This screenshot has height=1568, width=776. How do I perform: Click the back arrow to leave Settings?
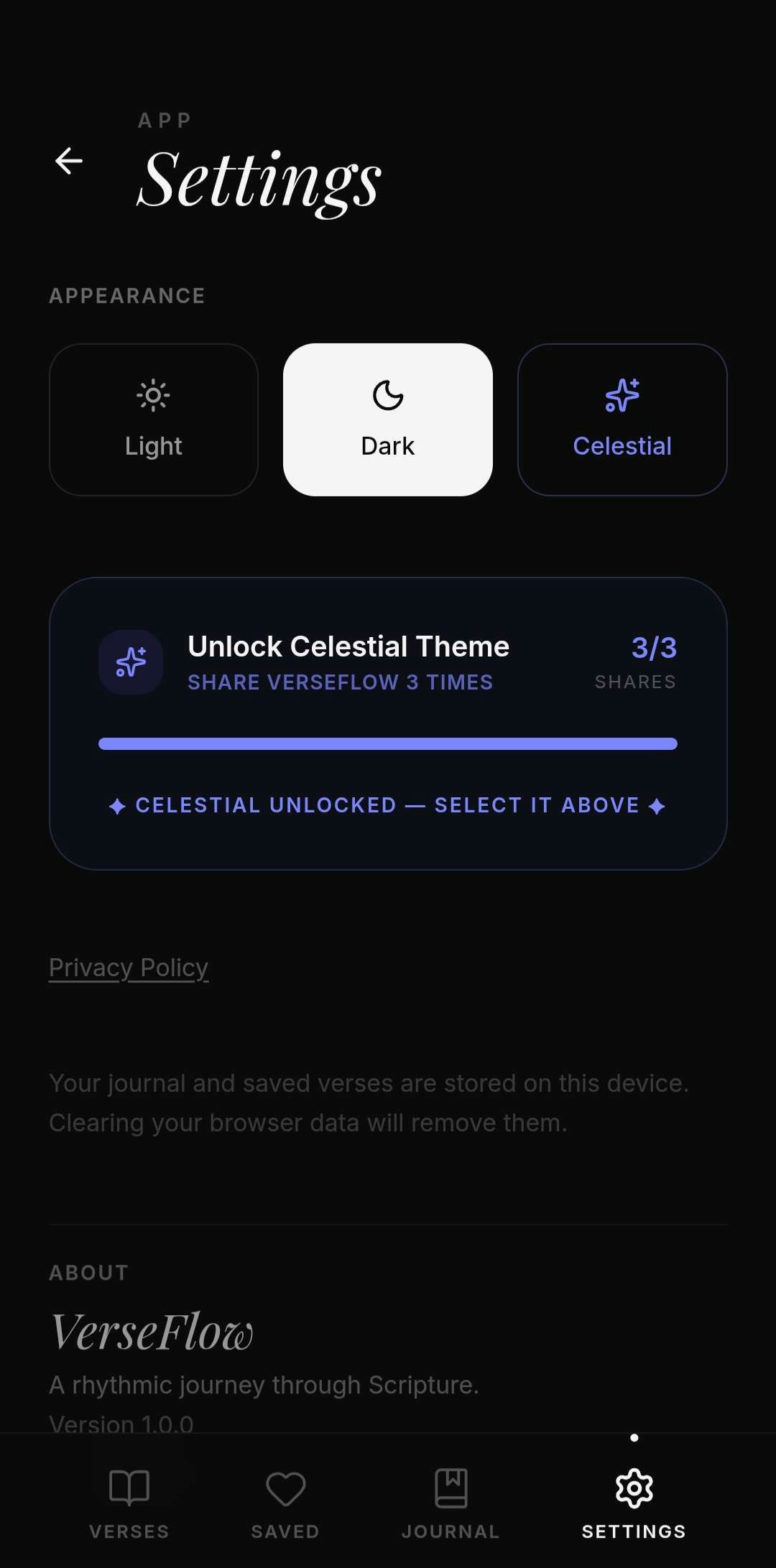[x=69, y=162]
